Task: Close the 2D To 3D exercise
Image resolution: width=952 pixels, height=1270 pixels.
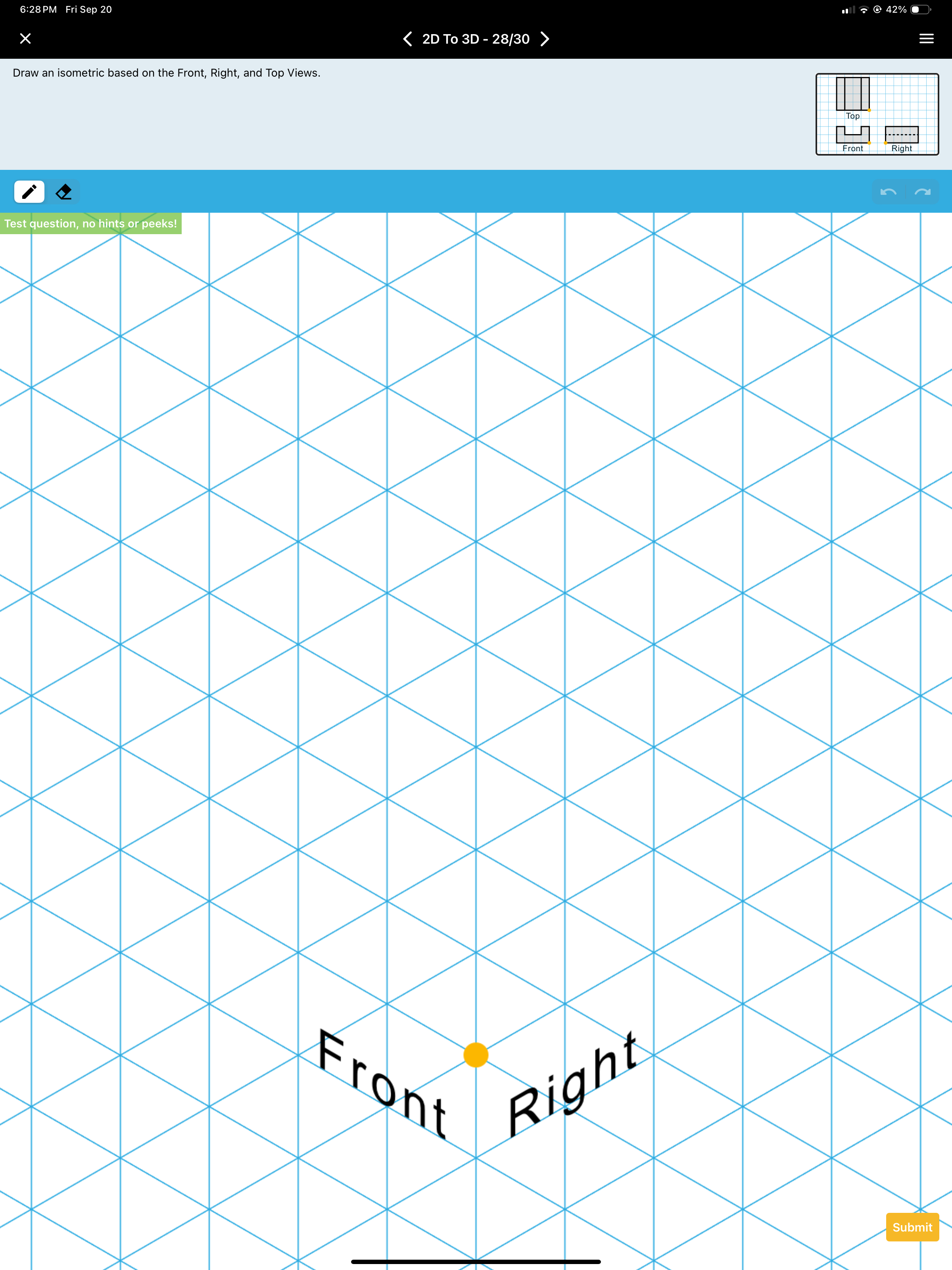Action: [x=25, y=38]
